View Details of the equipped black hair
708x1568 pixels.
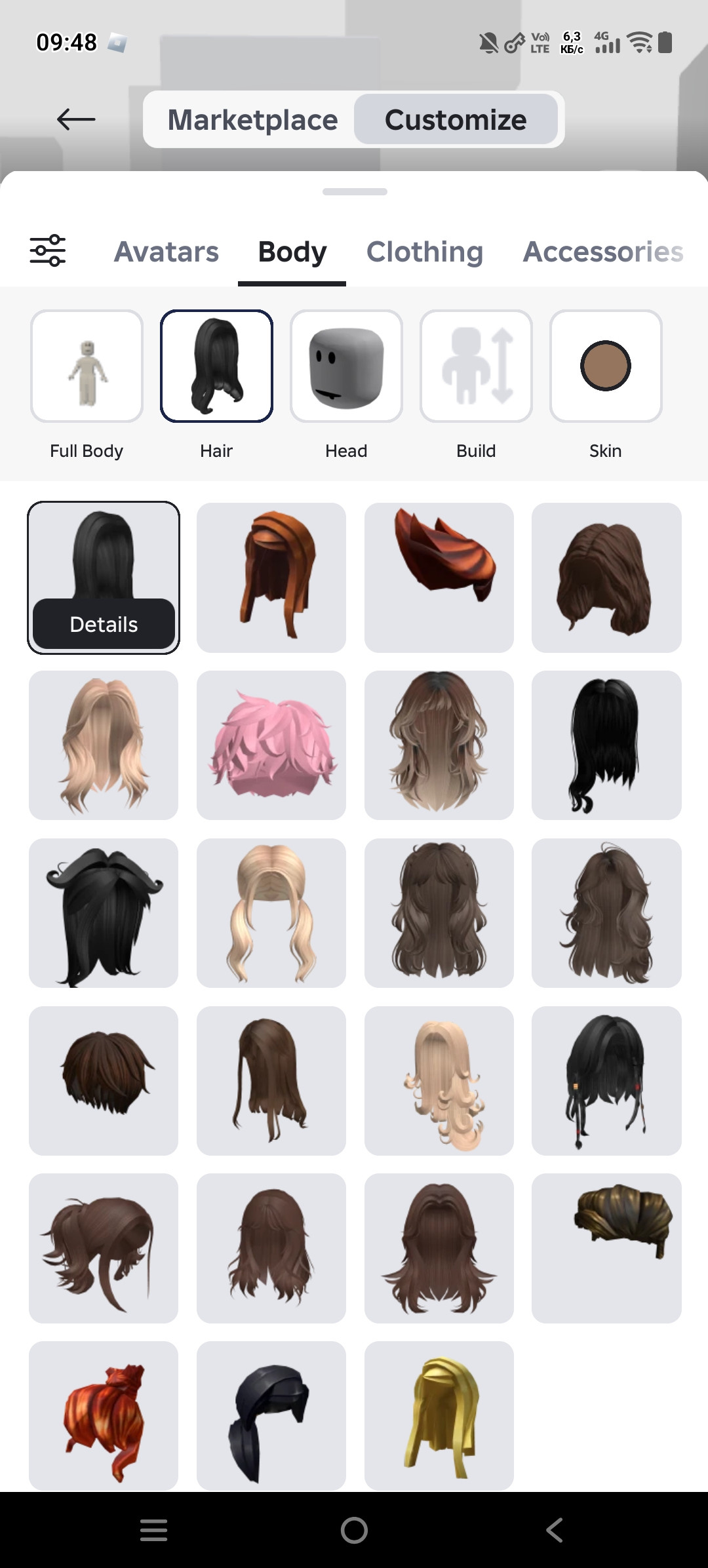coord(104,624)
